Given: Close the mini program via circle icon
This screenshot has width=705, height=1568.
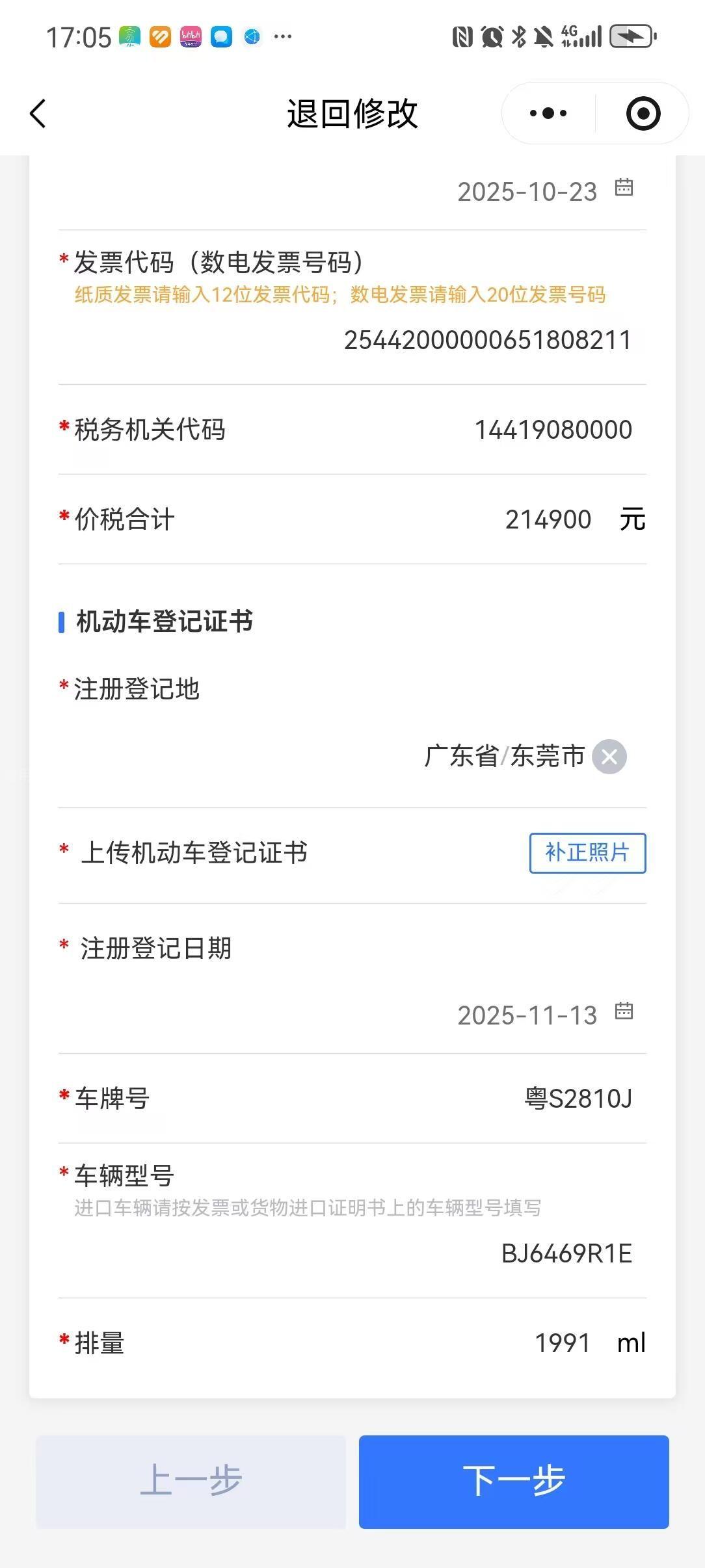Looking at the screenshot, I should 643,114.
